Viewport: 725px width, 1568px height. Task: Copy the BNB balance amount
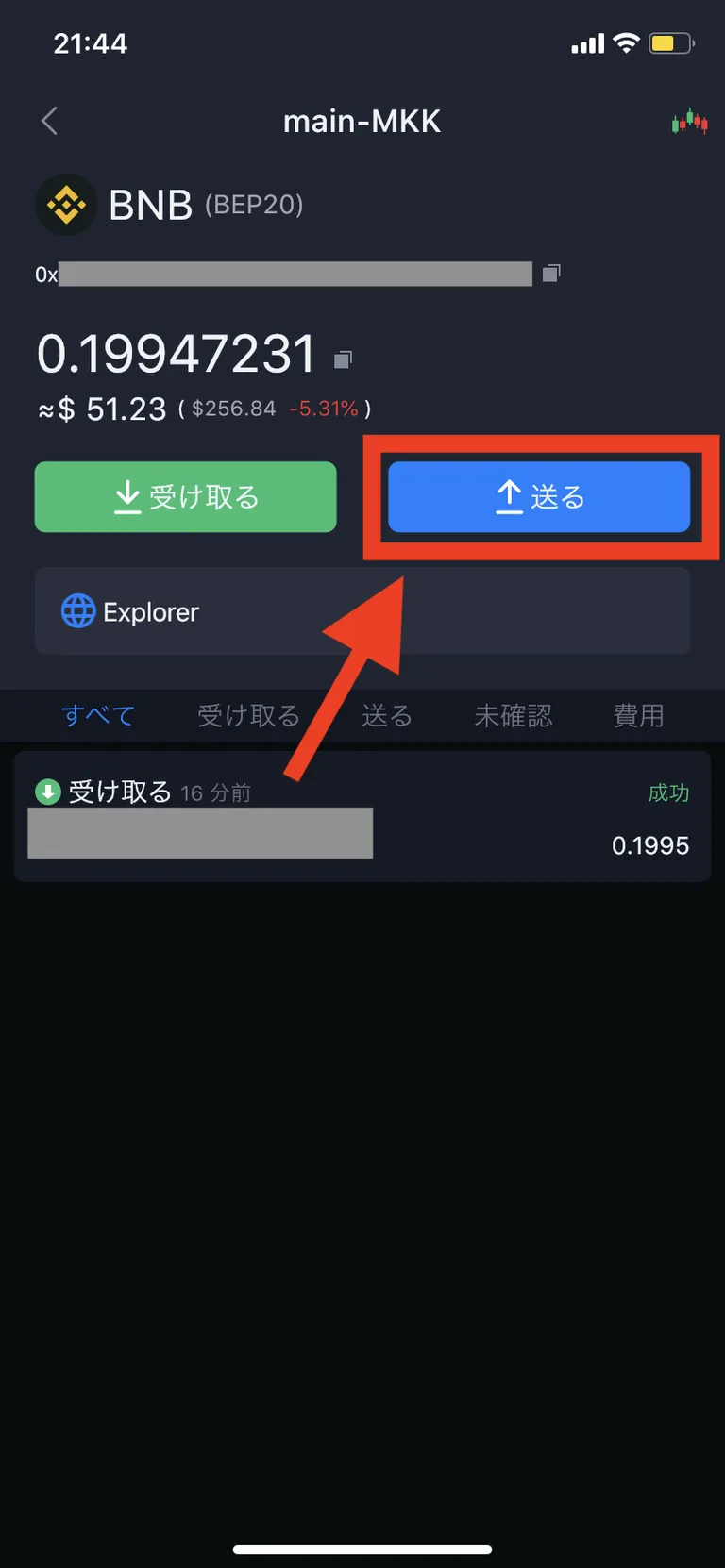(343, 359)
